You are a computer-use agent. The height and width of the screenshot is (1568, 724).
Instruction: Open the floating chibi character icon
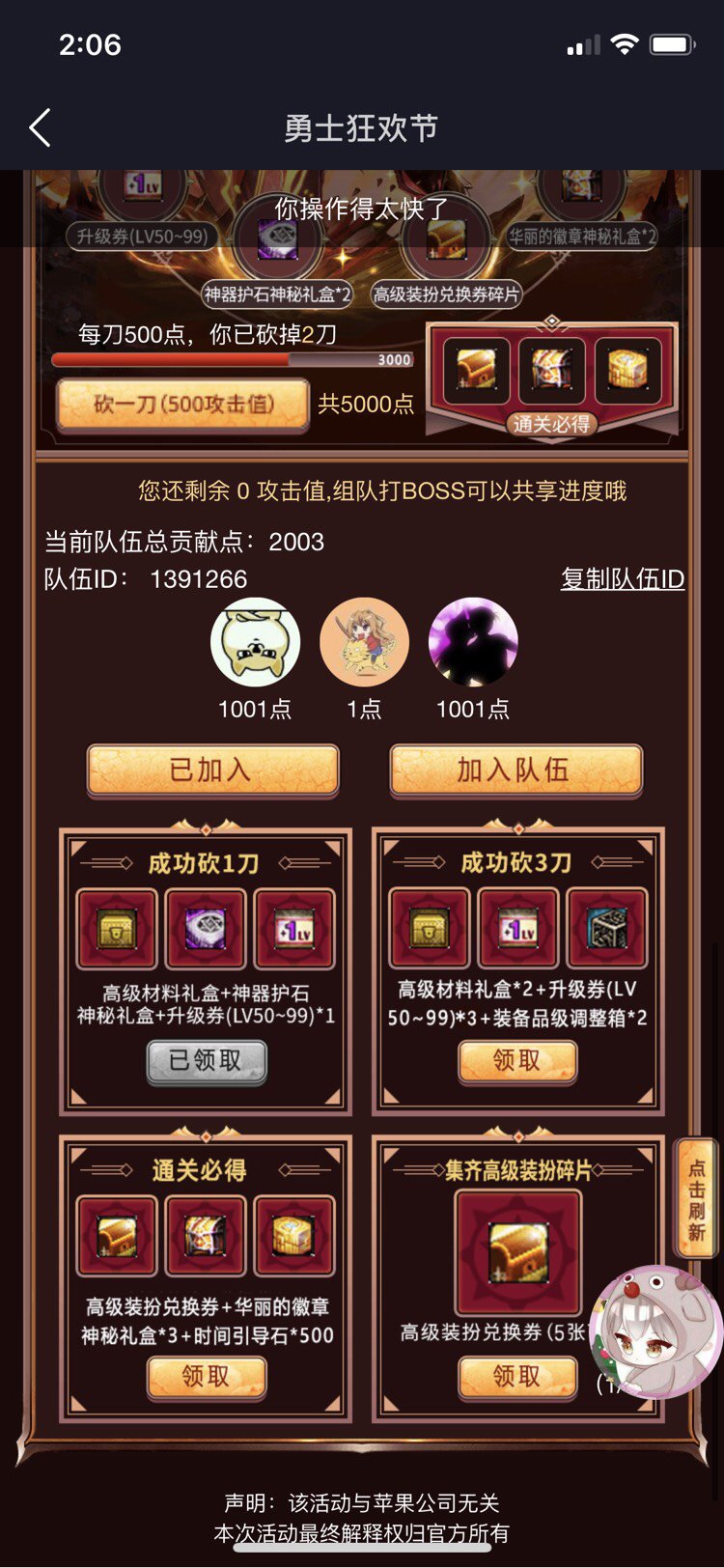pyautogui.click(x=655, y=1332)
